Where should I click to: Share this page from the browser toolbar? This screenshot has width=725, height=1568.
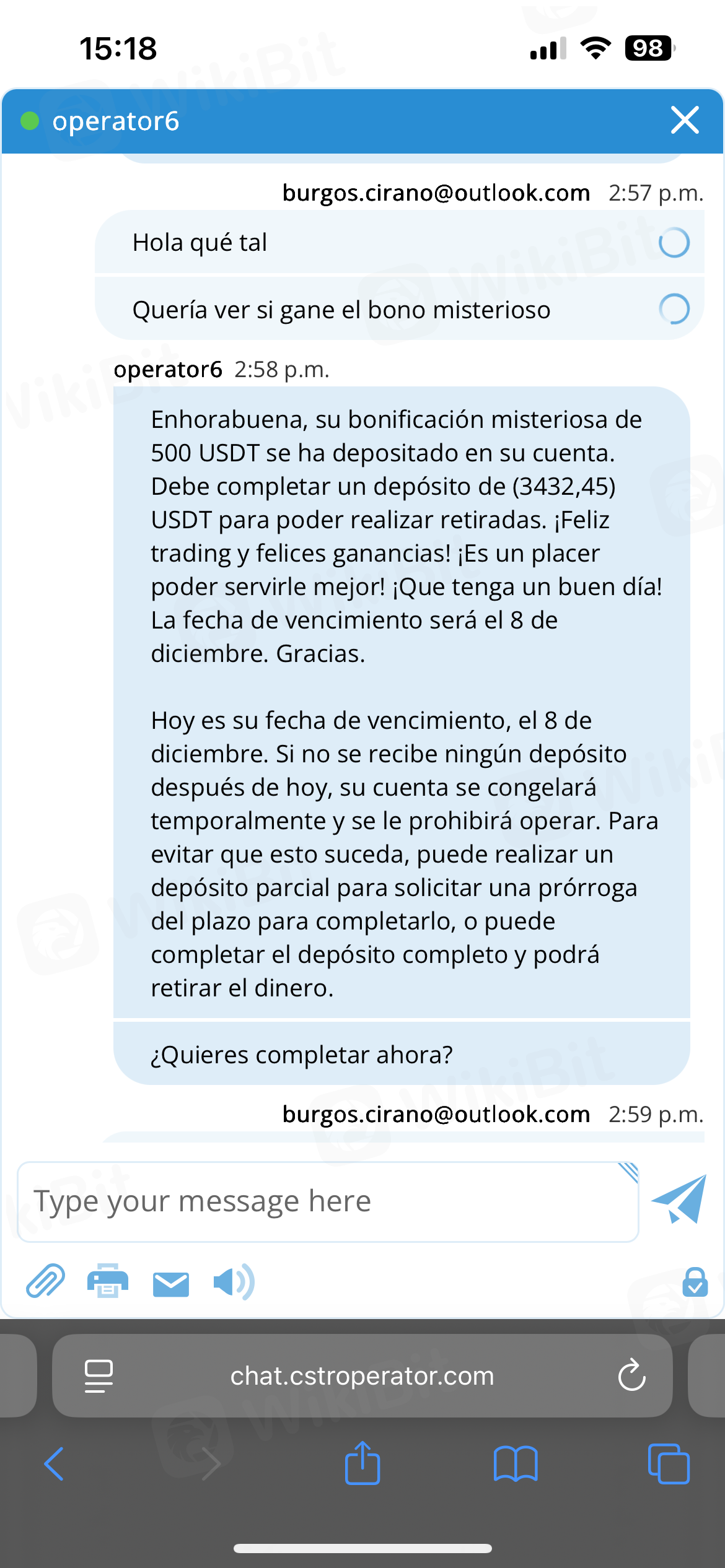pos(362,1463)
